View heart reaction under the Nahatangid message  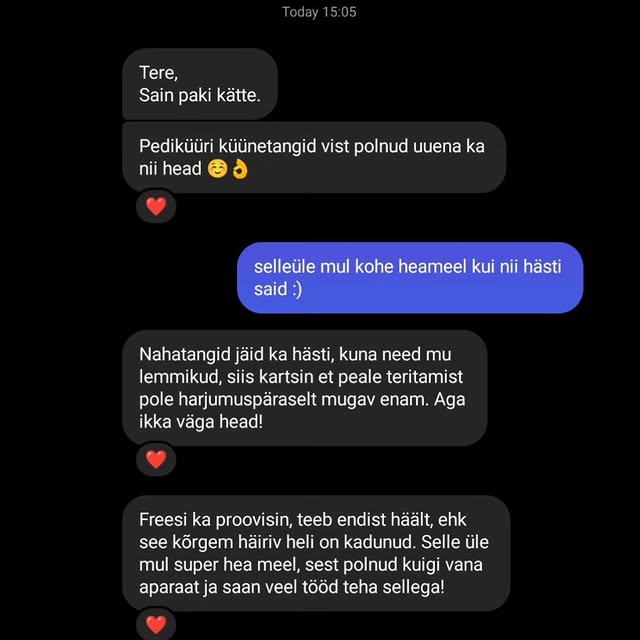tap(156, 459)
